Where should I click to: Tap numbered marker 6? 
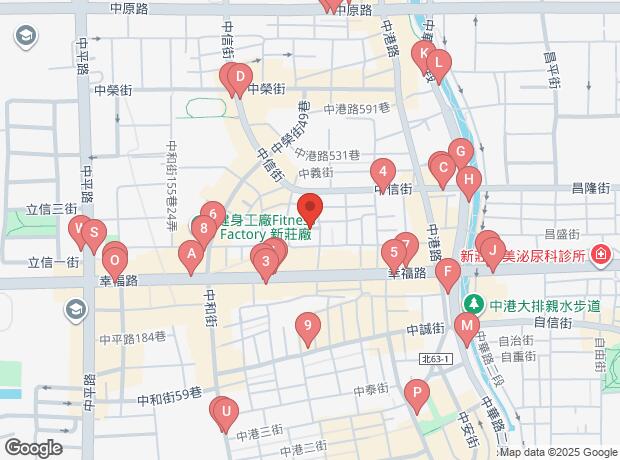pyautogui.click(x=212, y=214)
